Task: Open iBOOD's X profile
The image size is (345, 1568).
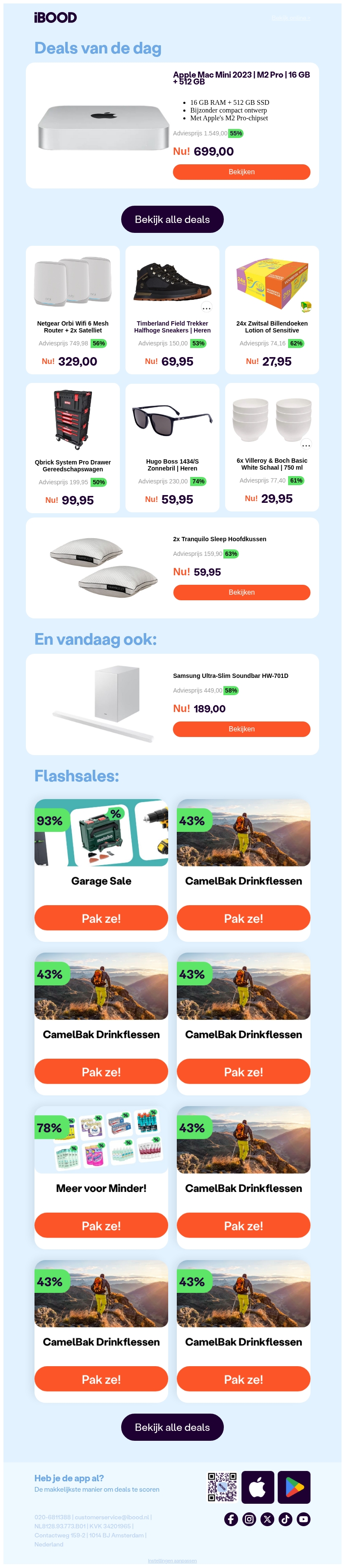Action: coord(267,1519)
